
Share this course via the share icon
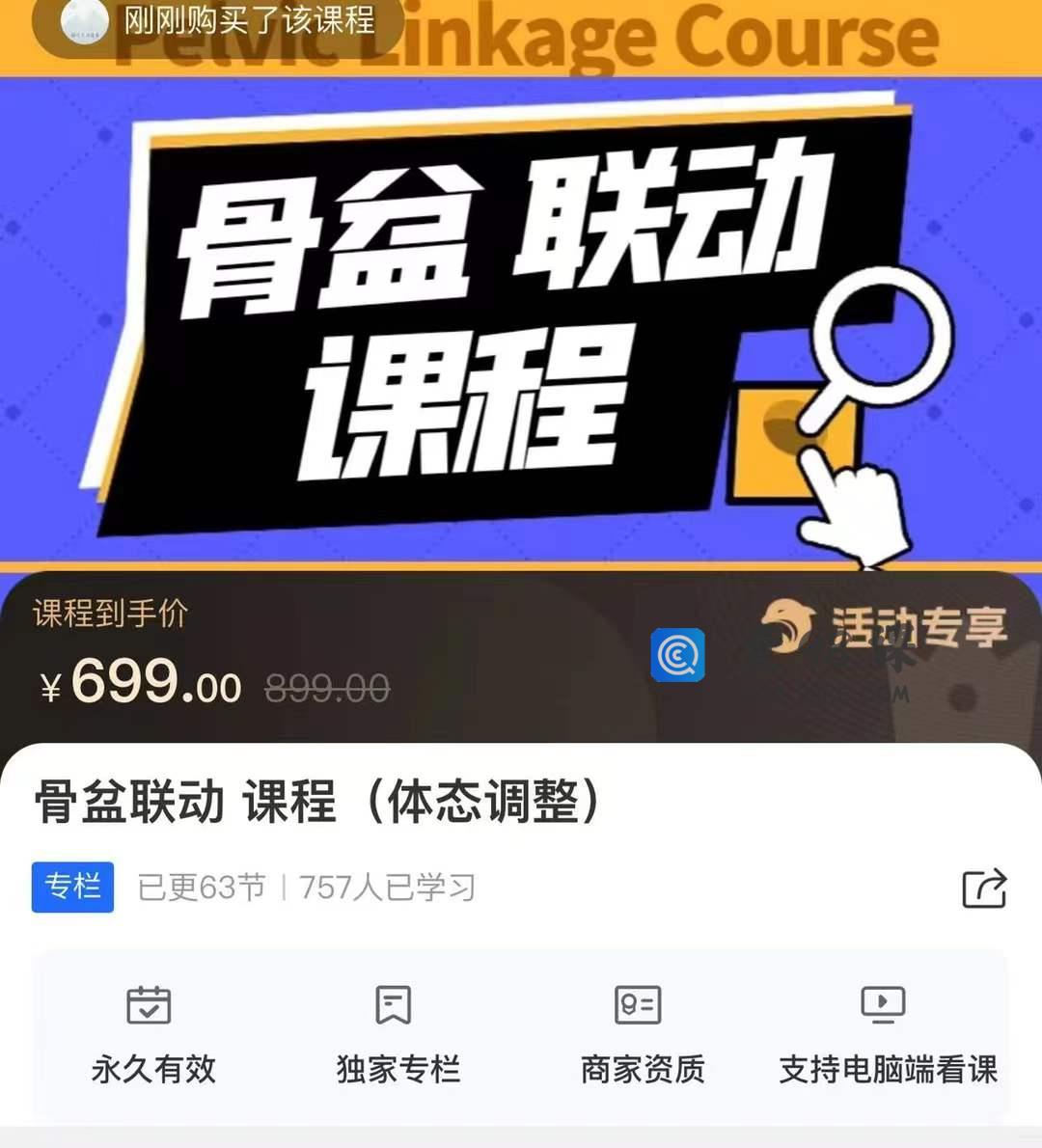tap(984, 888)
